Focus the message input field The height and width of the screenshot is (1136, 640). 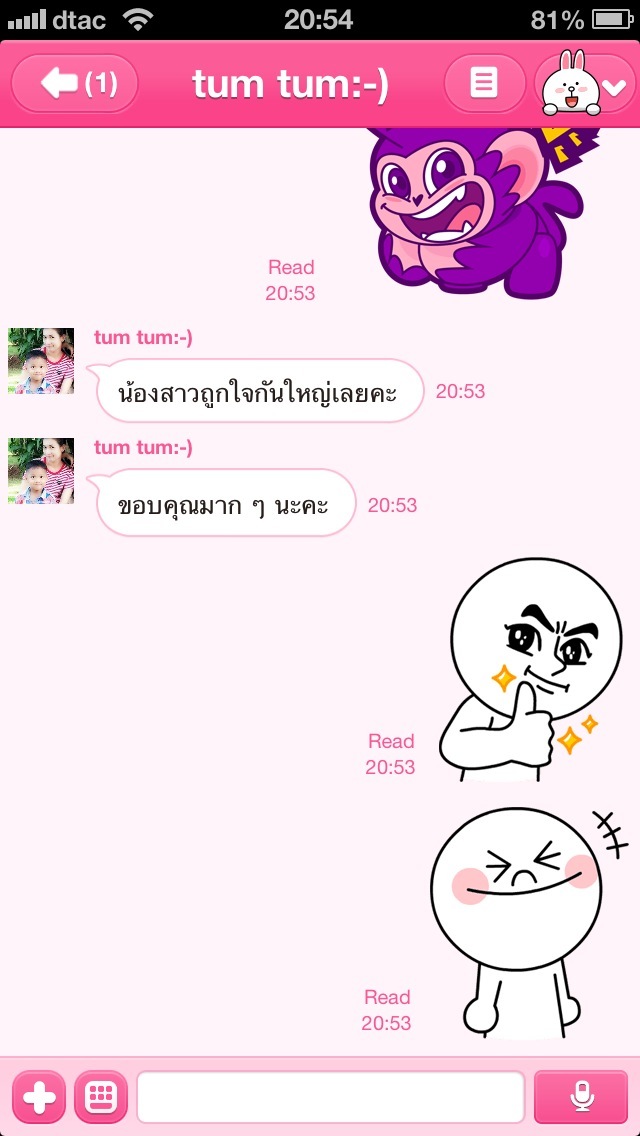(330, 1097)
